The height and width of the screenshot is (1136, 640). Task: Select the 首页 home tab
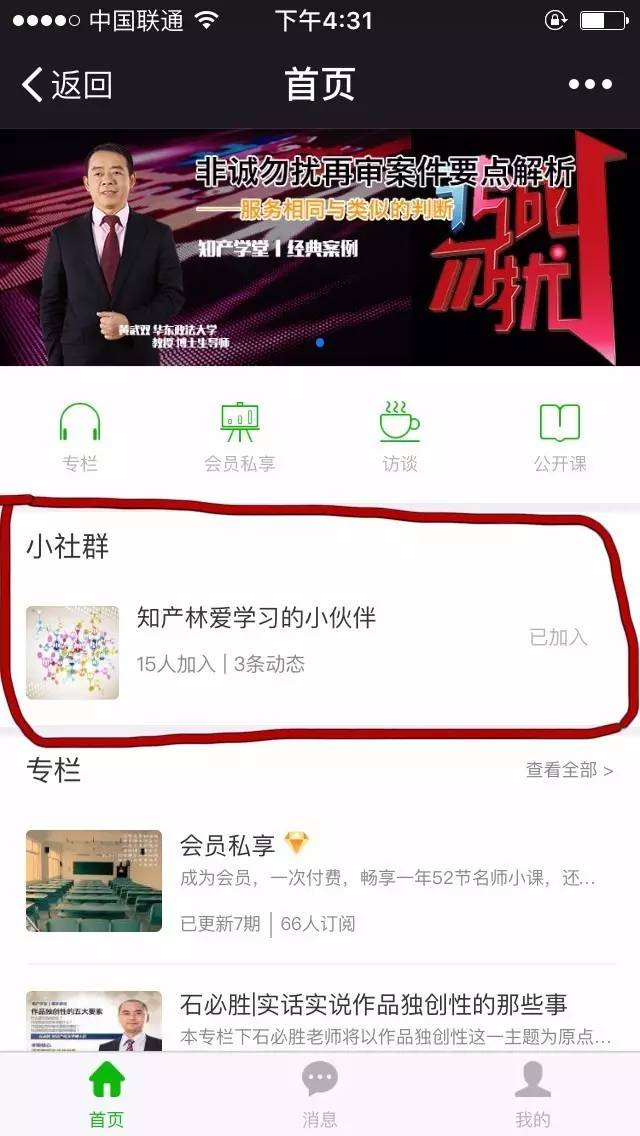(x=107, y=1093)
